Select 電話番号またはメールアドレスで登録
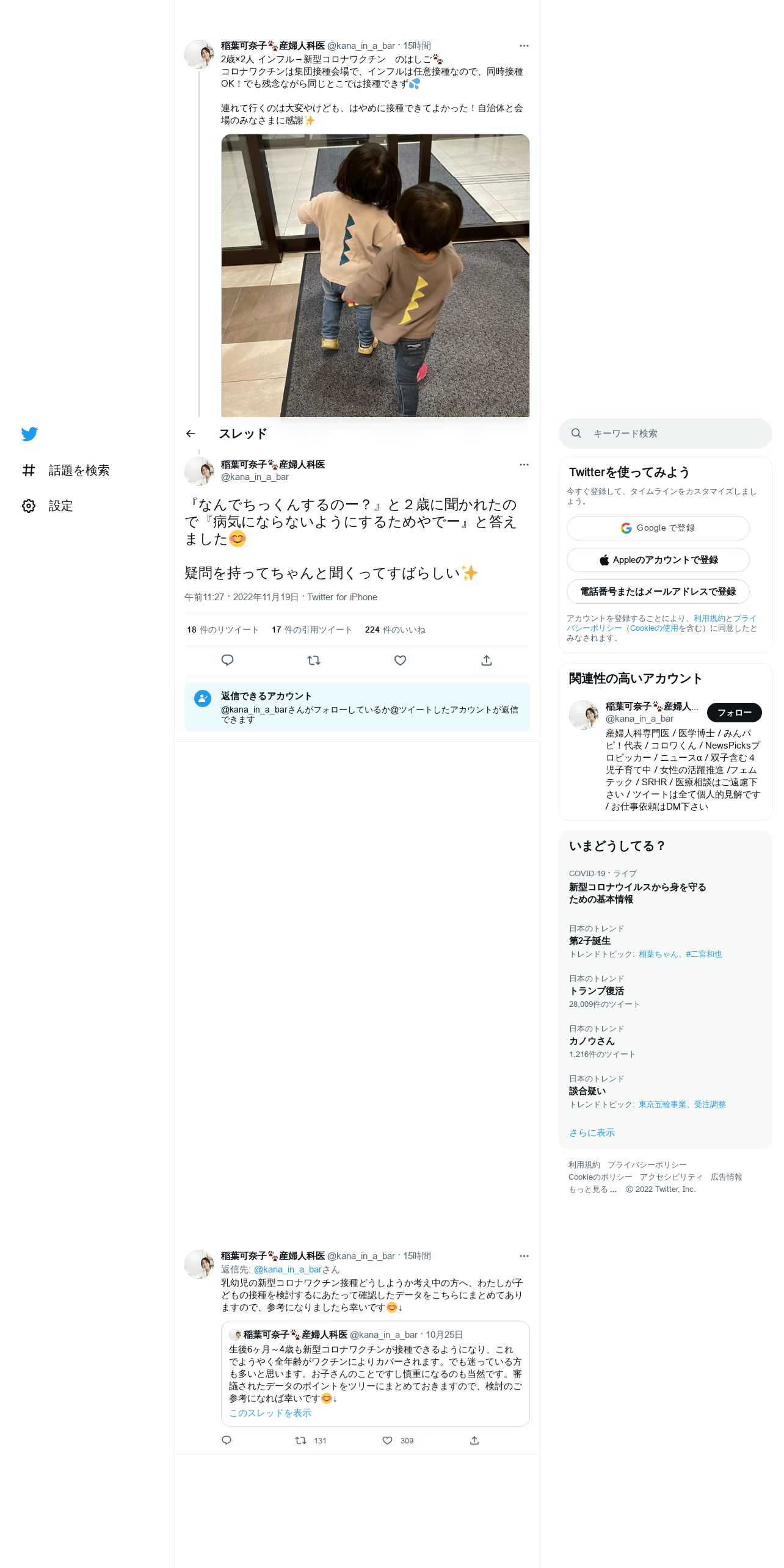784x1568 pixels. [658, 592]
